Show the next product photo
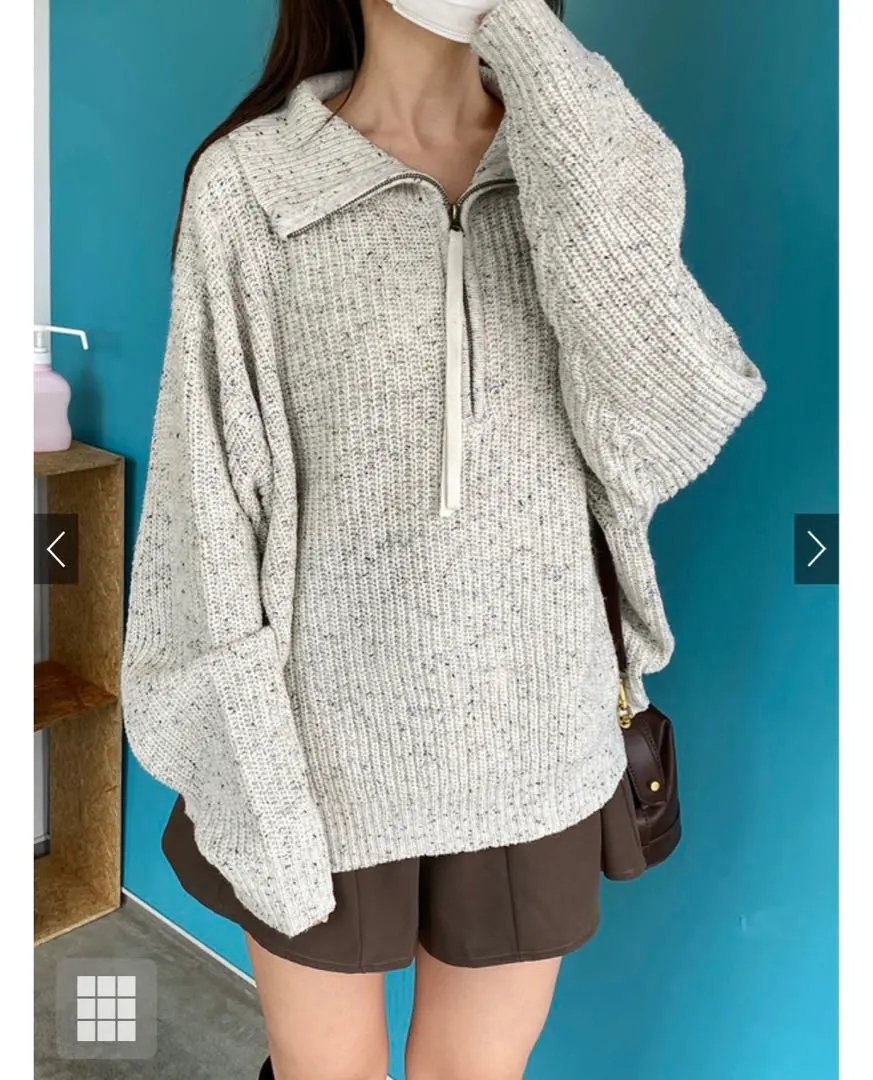873x1080 pixels. (x=816, y=549)
